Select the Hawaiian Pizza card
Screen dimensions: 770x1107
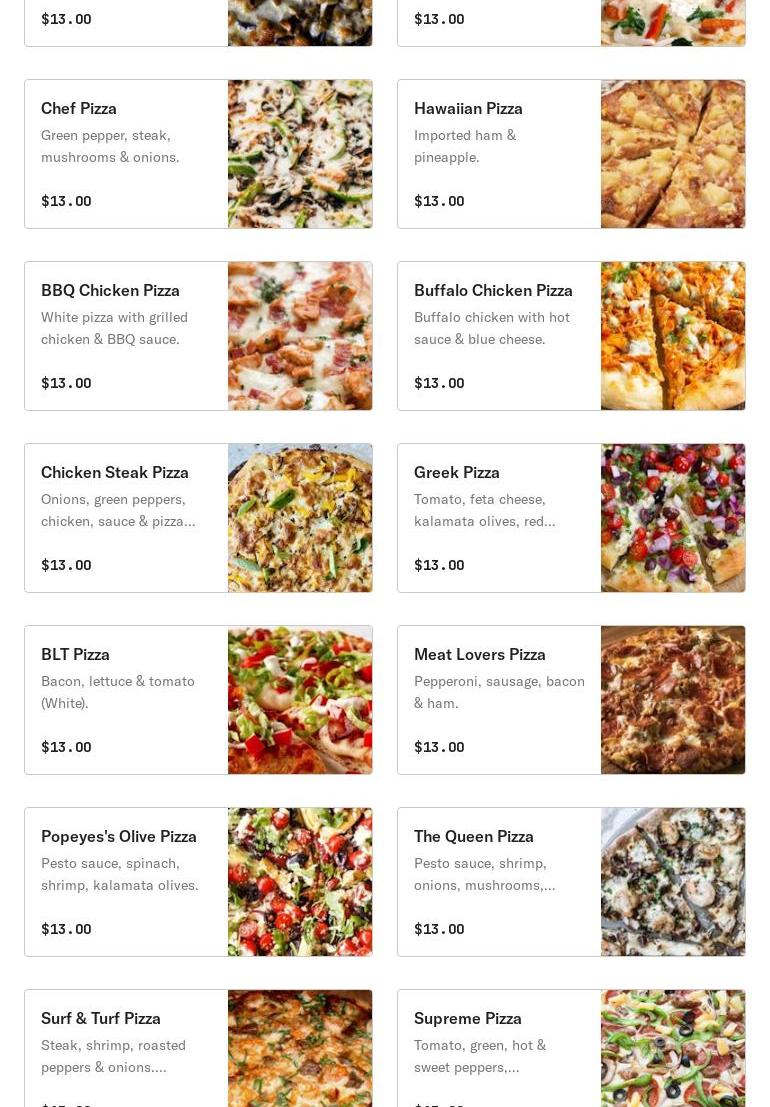point(571,154)
